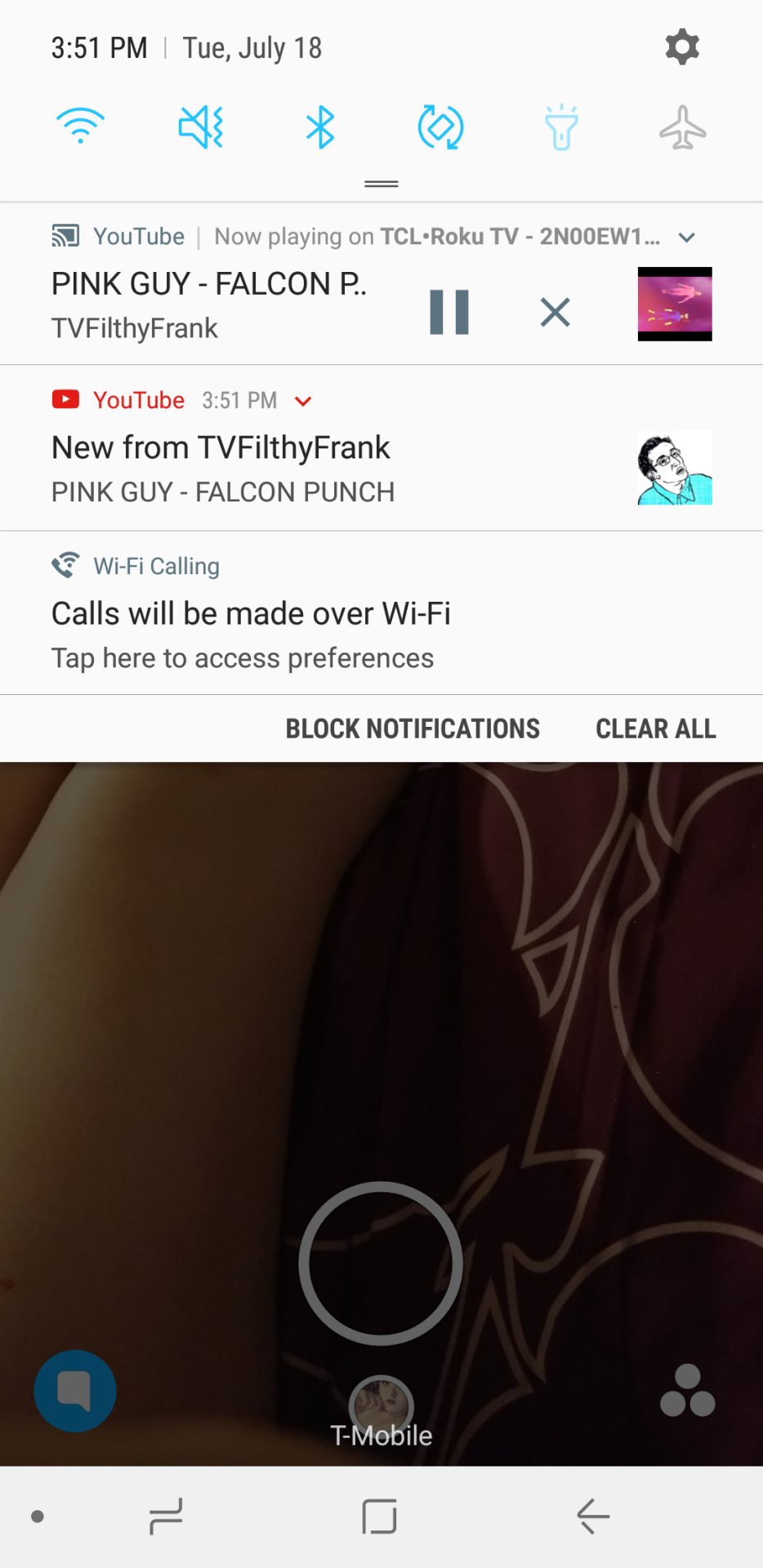Image resolution: width=763 pixels, height=1568 pixels.
Task: Go back using navigation bar
Action: click(x=593, y=1517)
